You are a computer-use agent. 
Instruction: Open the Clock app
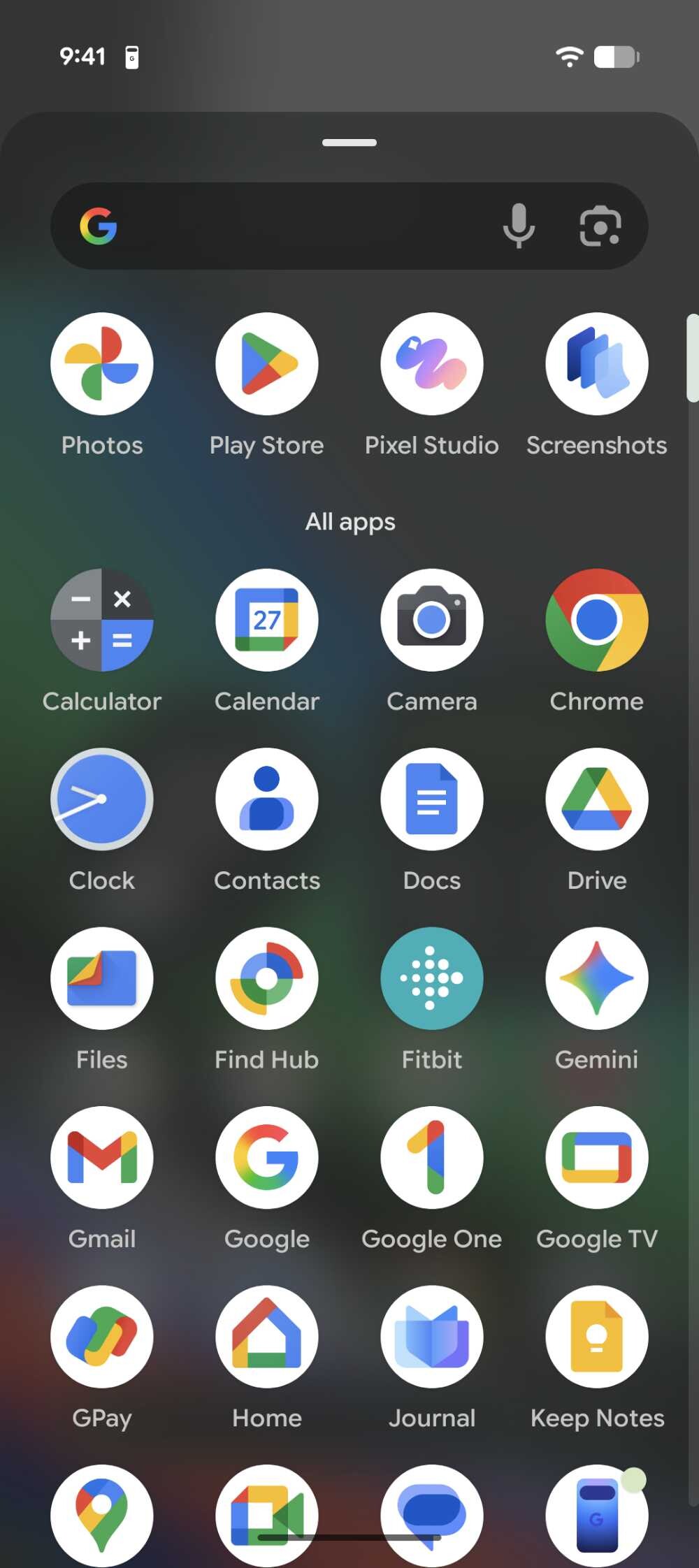pos(102,799)
